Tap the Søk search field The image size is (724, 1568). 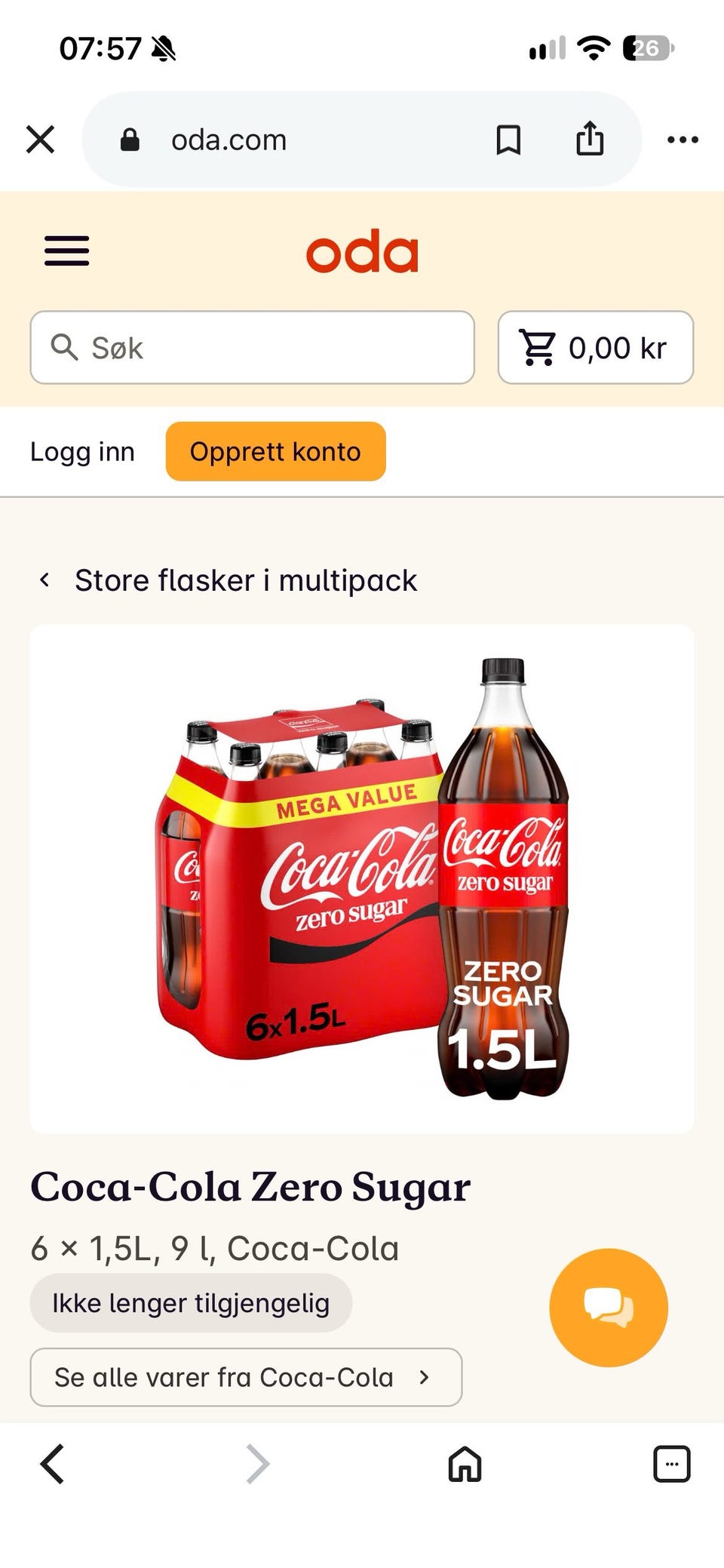[x=253, y=348]
